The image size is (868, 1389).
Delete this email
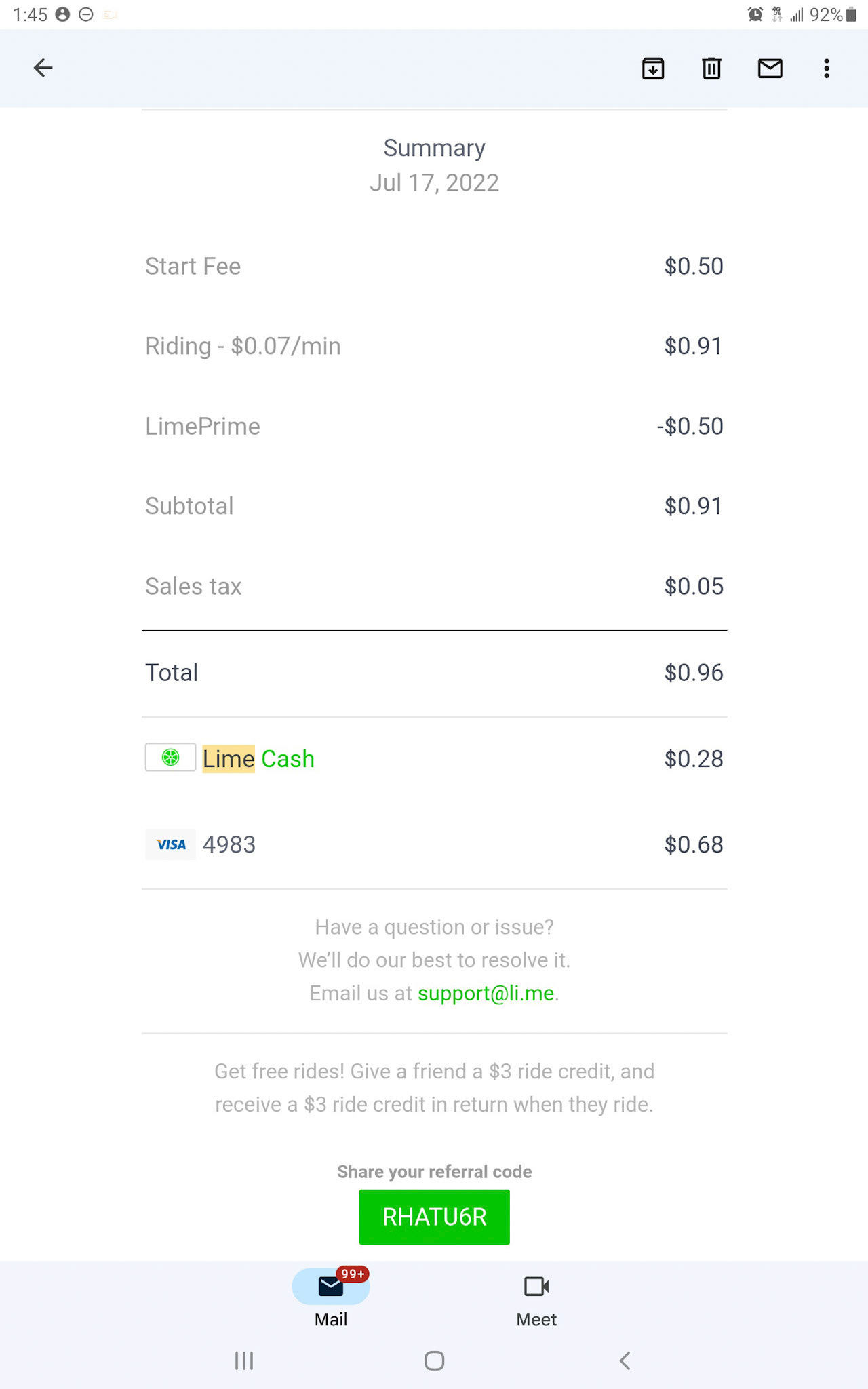click(x=711, y=69)
